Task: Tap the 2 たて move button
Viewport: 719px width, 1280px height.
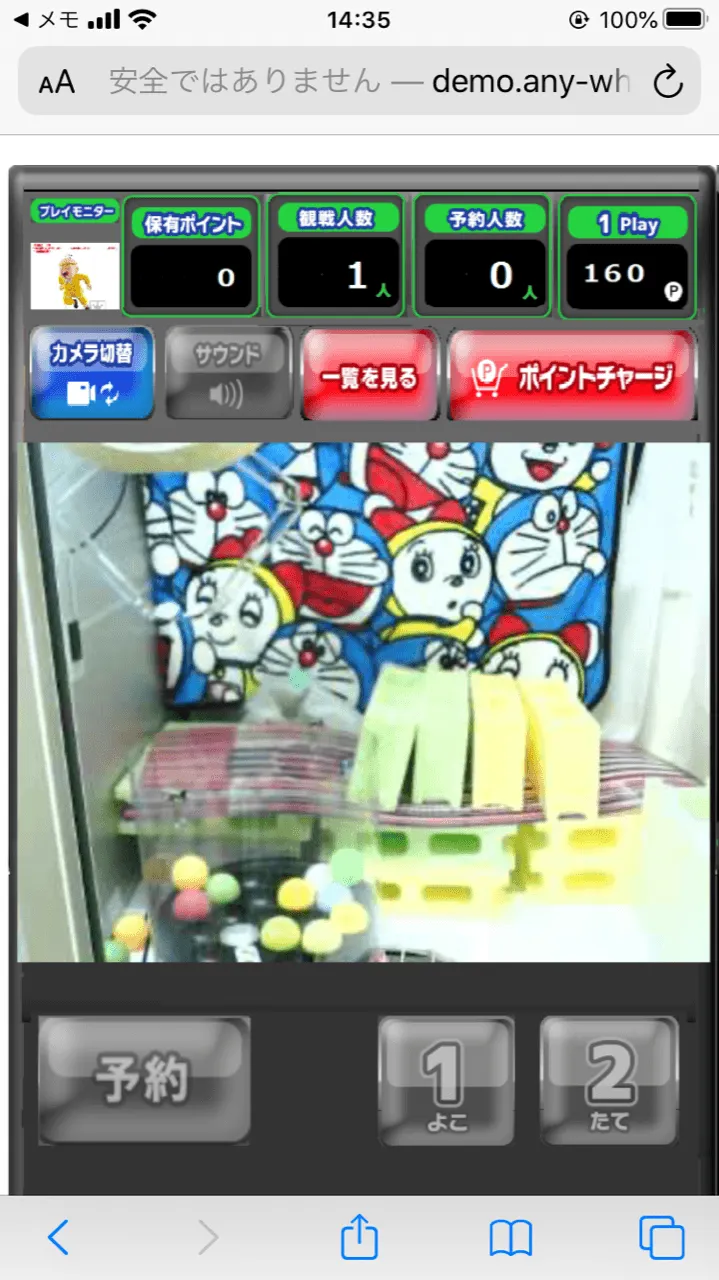Action: (609, 1081)
